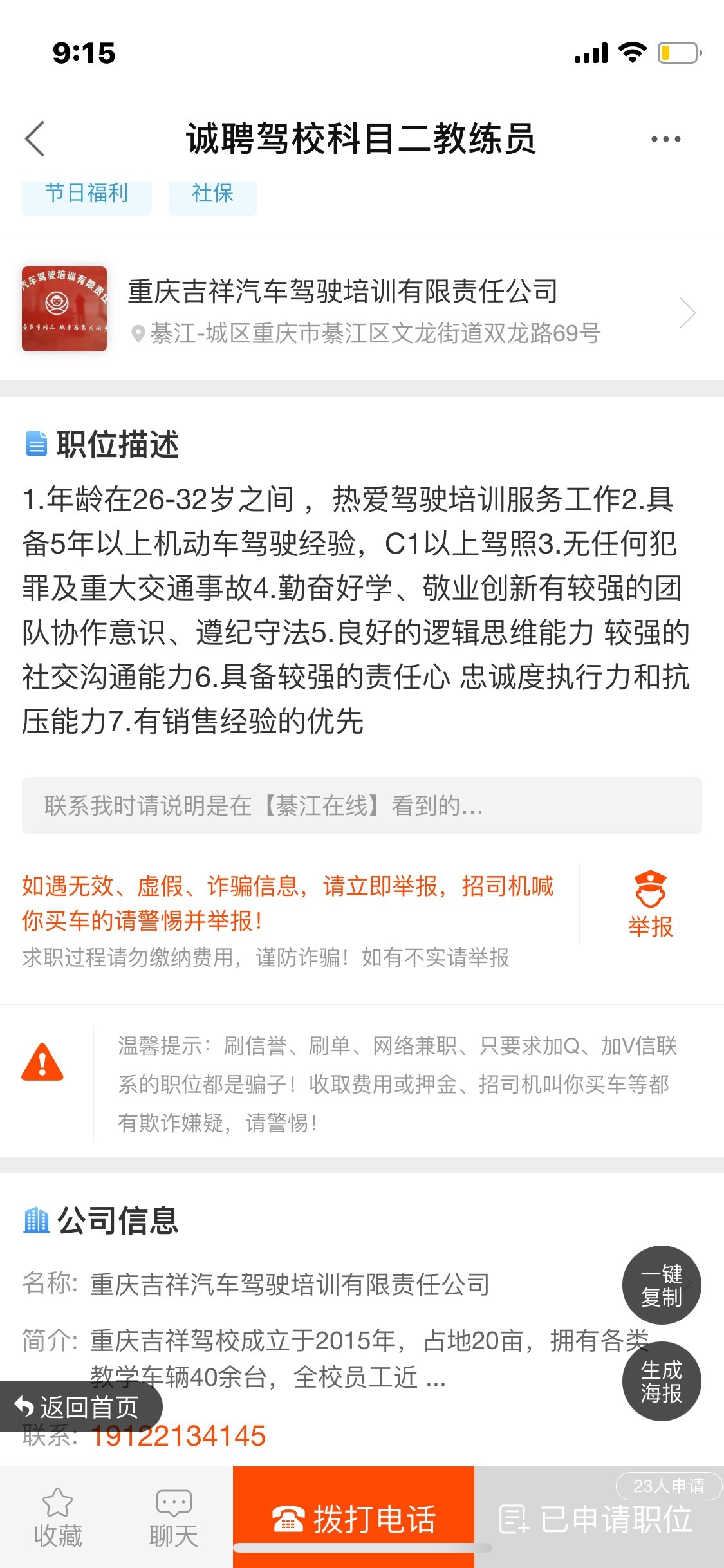This screenshot has height=1568, width=724.
Task: Tap the phone number 19122134145
Action: (x=178, y=1436)
